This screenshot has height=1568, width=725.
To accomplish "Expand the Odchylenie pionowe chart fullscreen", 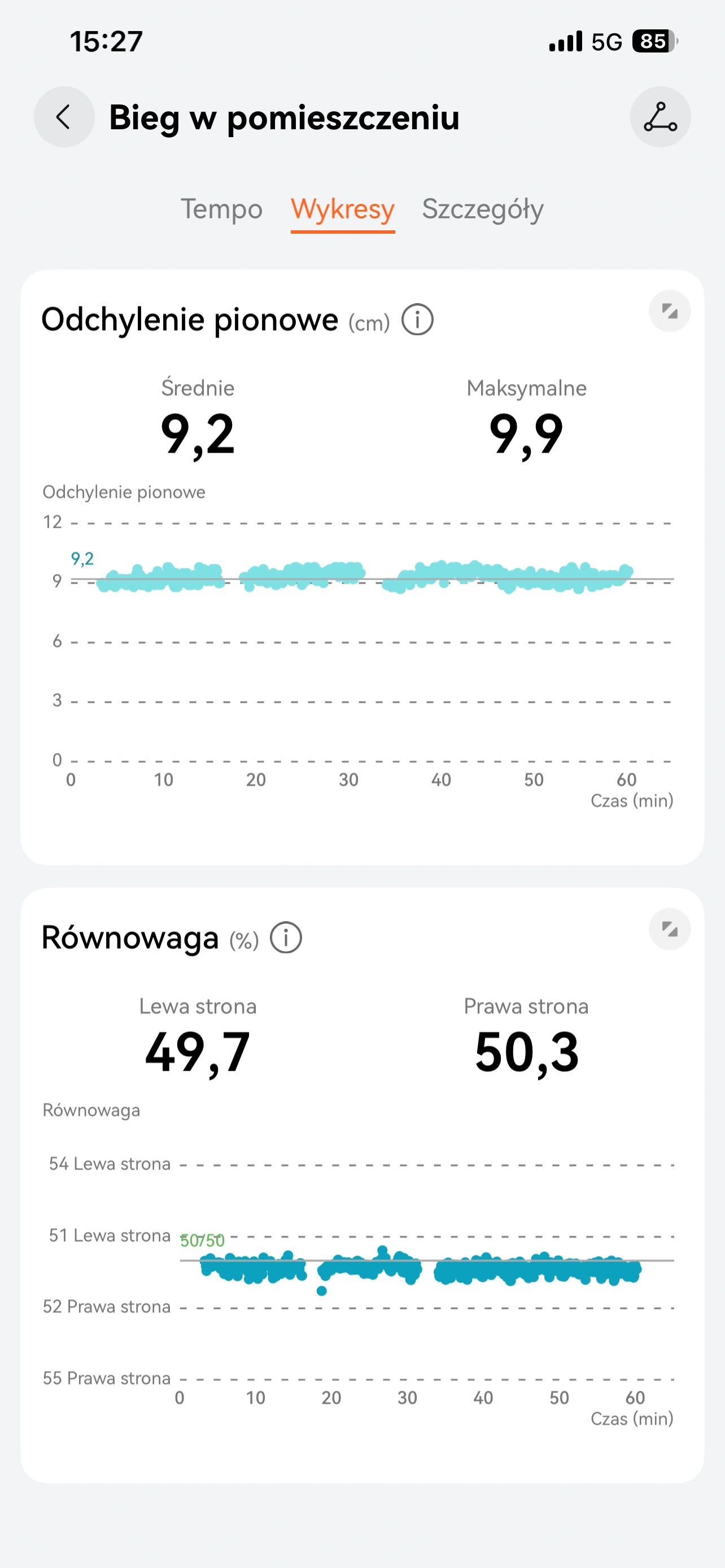I will pyautogui.click(x=670, y=311).
